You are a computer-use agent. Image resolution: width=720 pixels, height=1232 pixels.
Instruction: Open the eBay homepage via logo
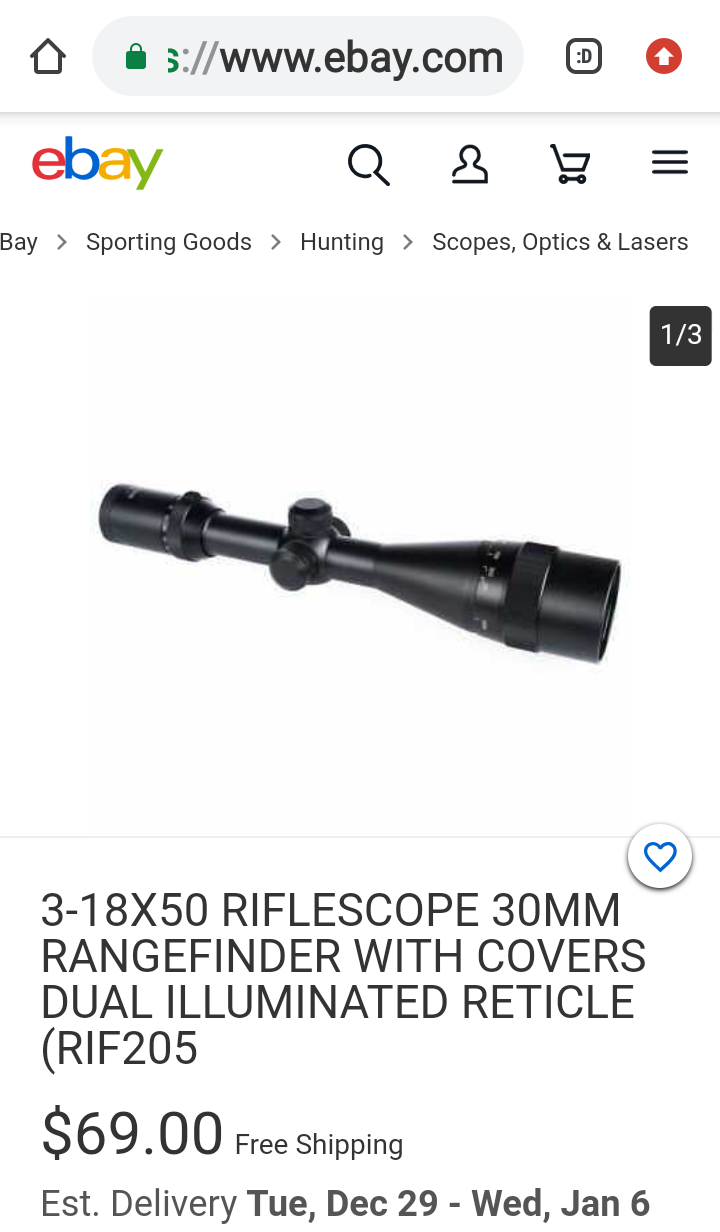click(97, 163)
